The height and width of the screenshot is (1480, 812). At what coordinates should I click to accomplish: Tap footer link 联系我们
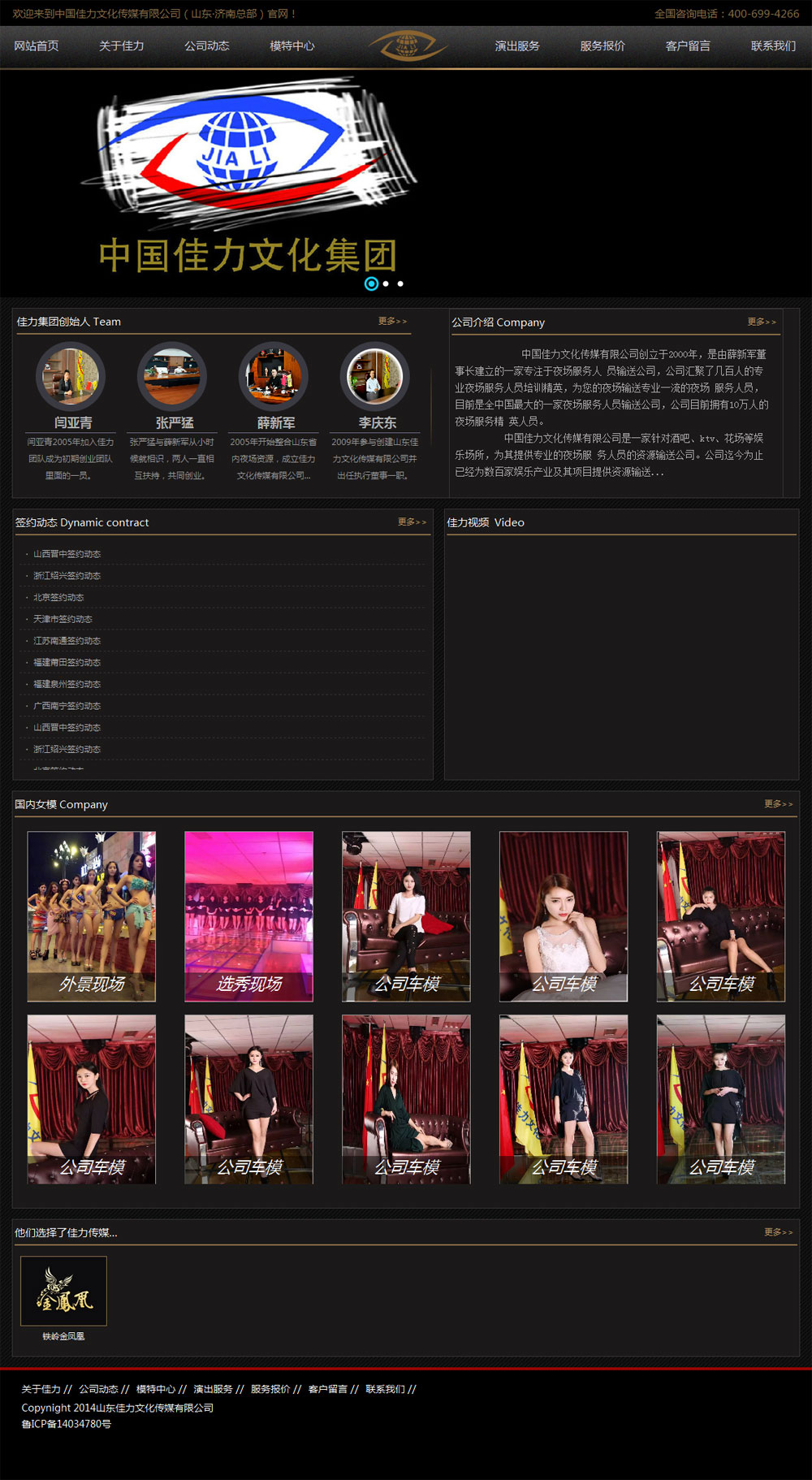tap(385, 1389)
